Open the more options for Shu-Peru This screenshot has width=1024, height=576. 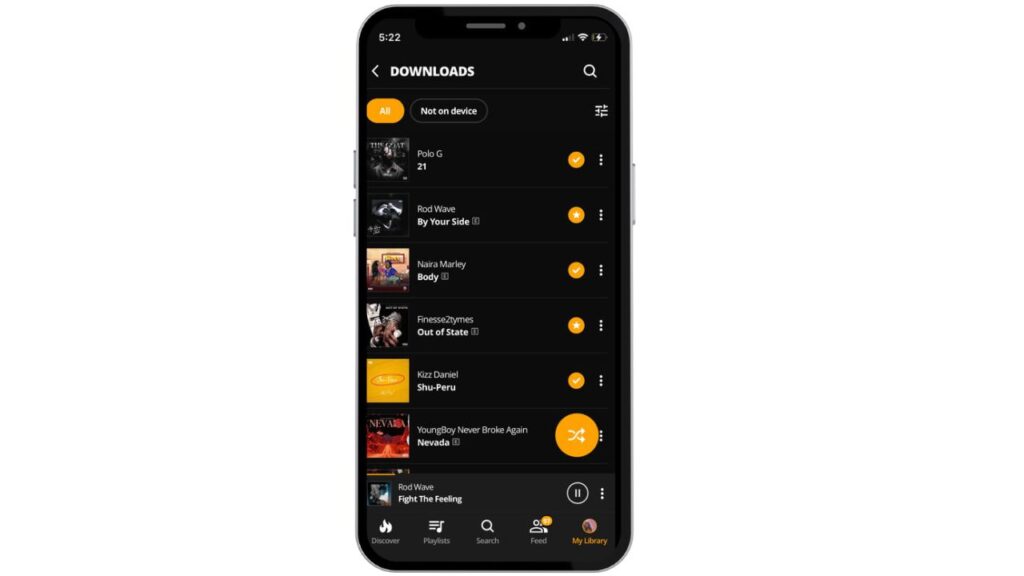(x=601, y=380)
